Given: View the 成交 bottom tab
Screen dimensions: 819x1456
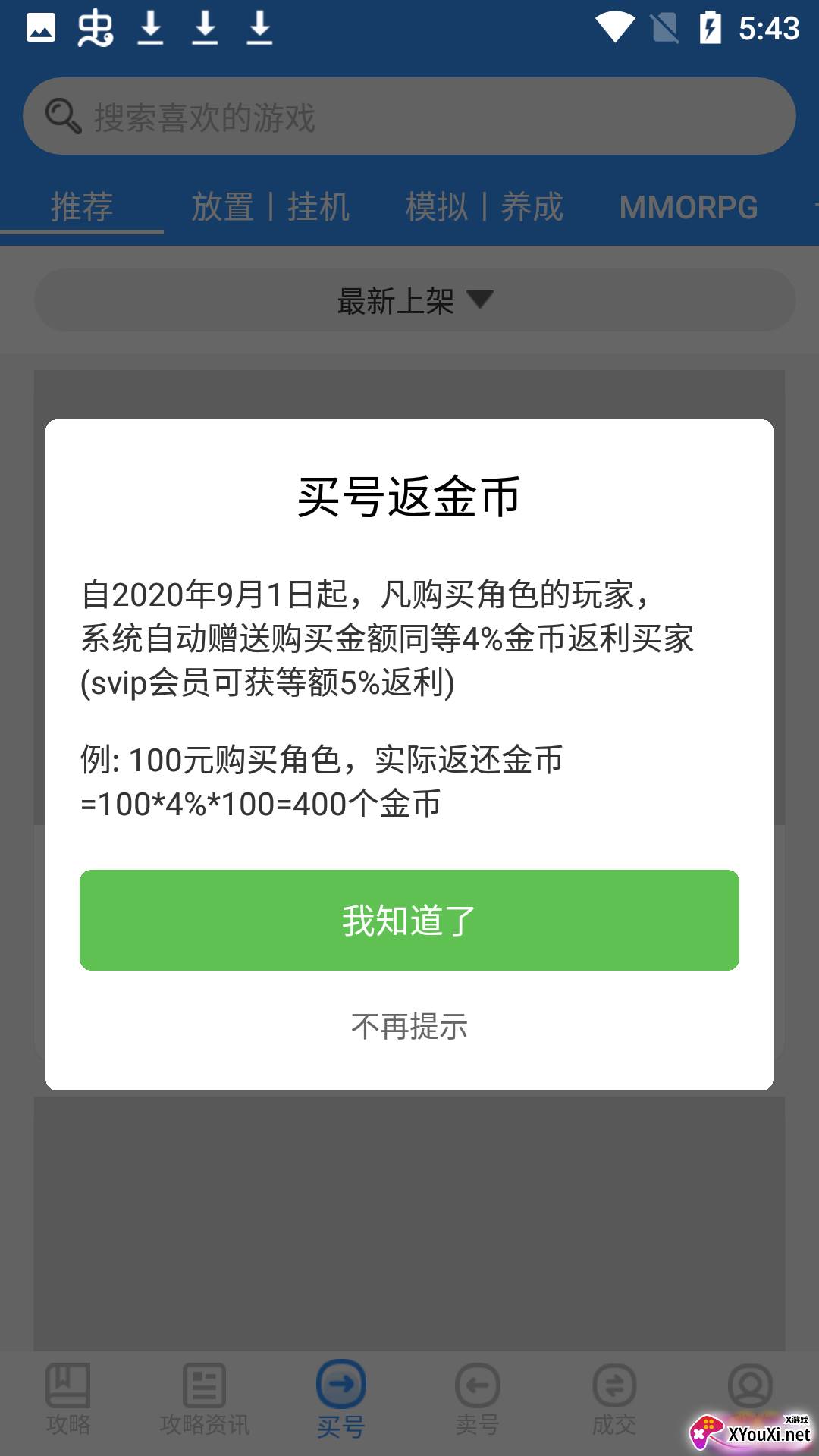Looking at the screenshot, I should 614,1399.
